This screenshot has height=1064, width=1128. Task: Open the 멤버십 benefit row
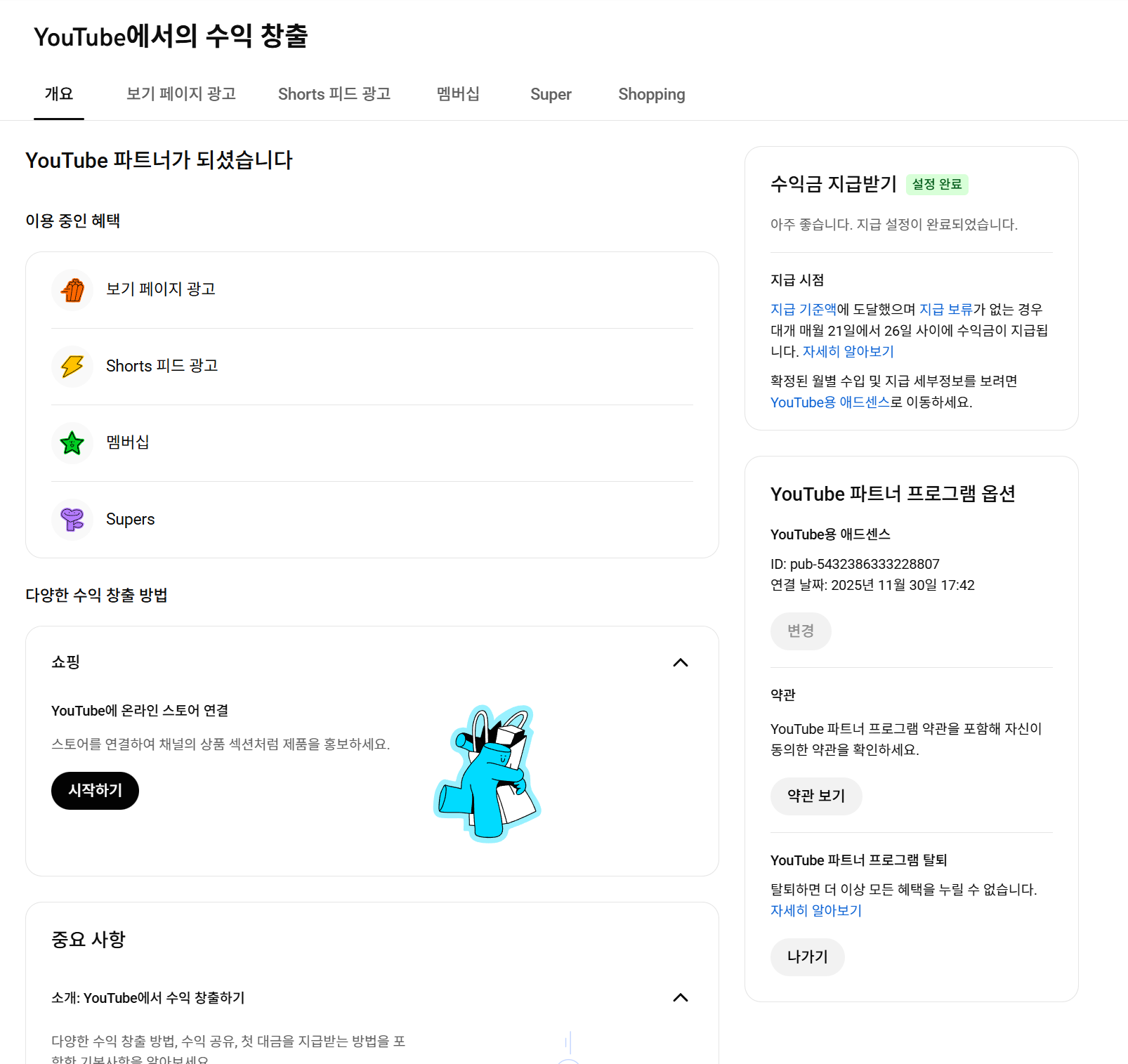pos(372,442)
